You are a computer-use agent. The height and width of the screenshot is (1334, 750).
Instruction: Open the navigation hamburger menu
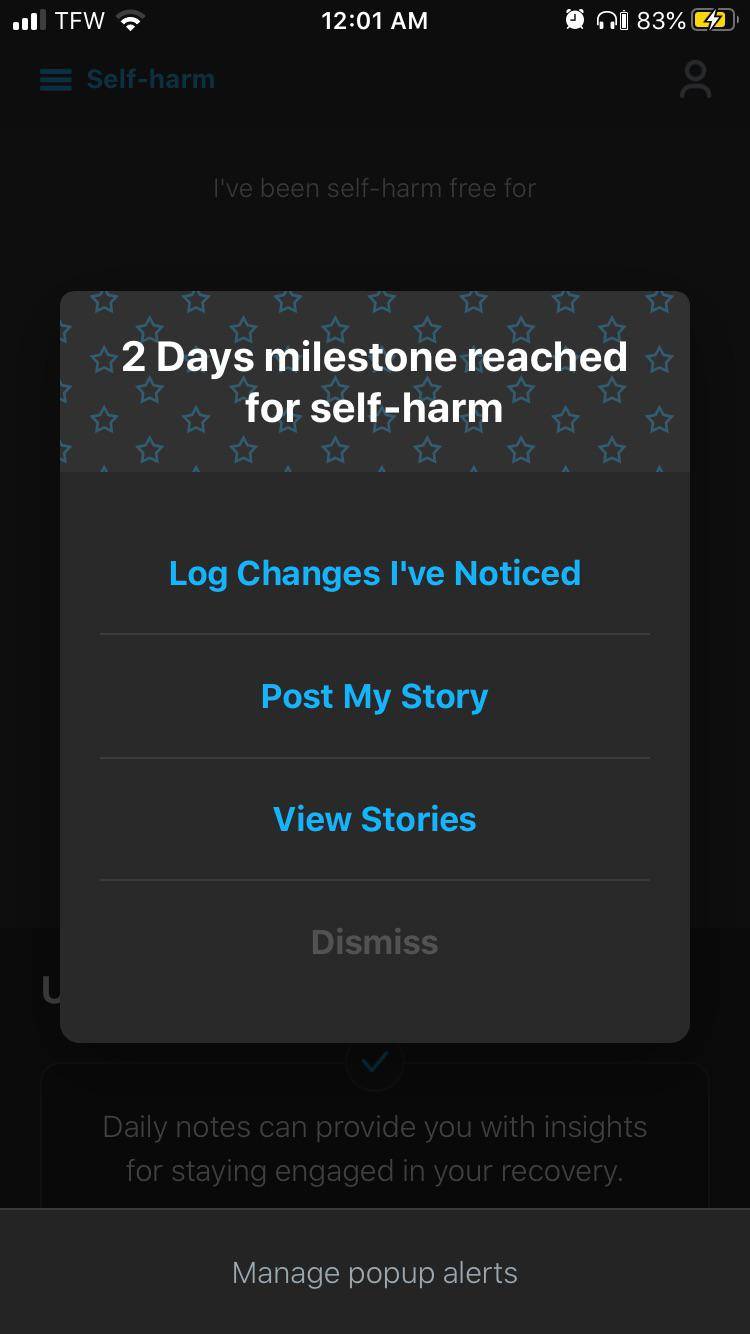click(x=55, y=79)
